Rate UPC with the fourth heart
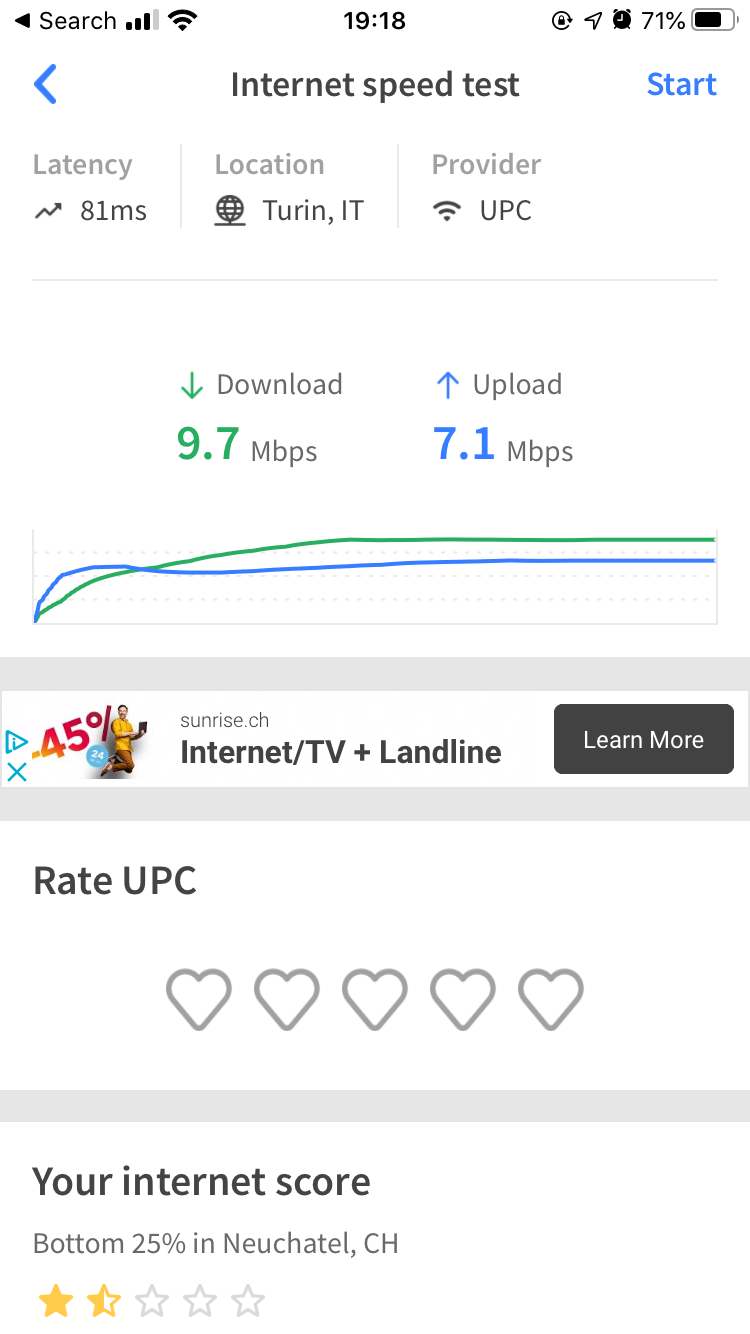The height and width of the screenshot is (1334, 750). [x=463, y=998]
